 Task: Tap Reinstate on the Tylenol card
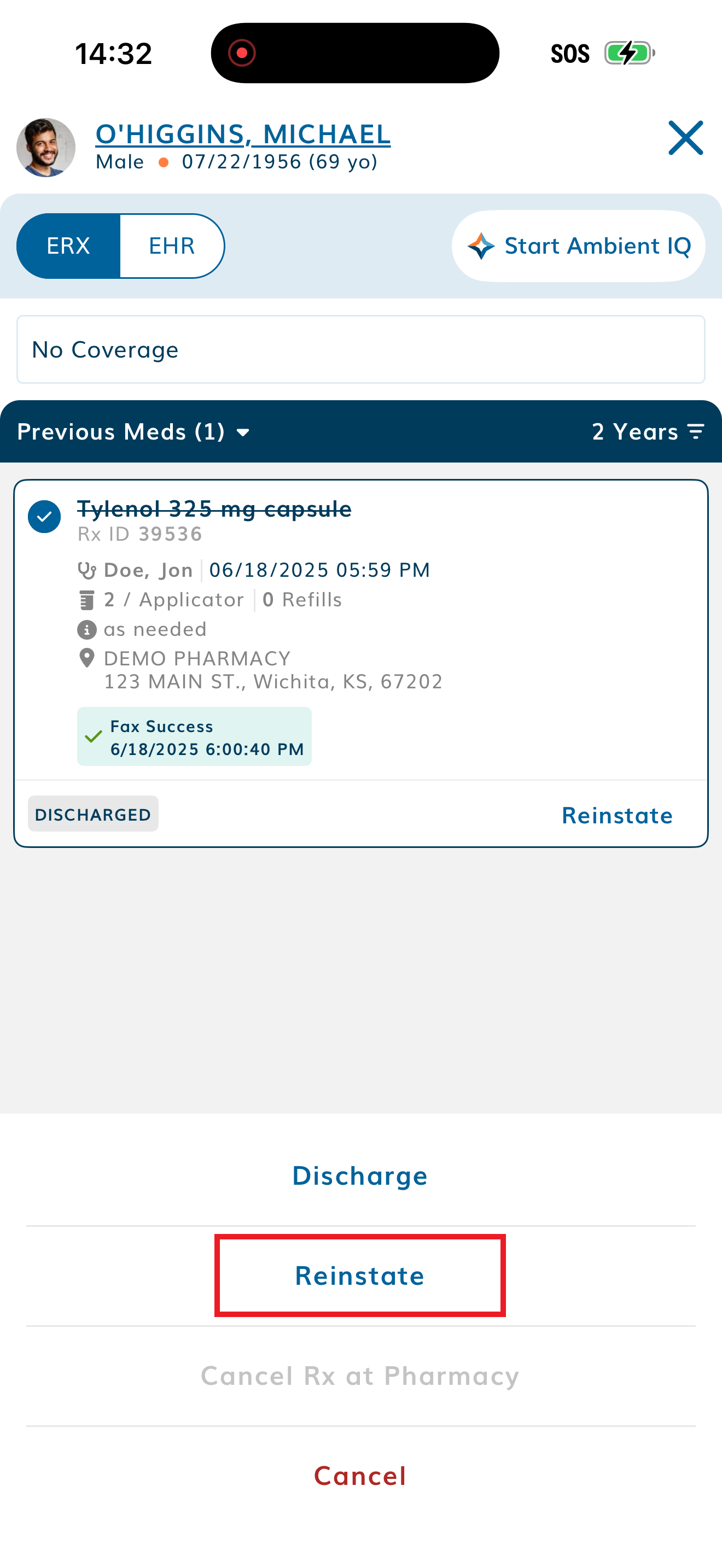616,815
